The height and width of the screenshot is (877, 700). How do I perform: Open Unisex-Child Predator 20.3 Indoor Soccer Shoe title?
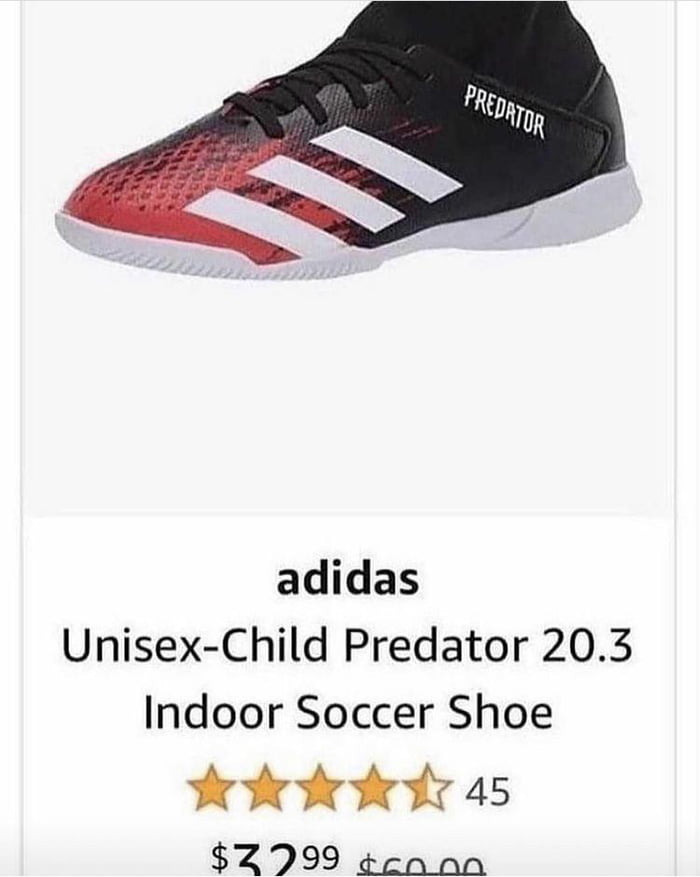[348, 680]
